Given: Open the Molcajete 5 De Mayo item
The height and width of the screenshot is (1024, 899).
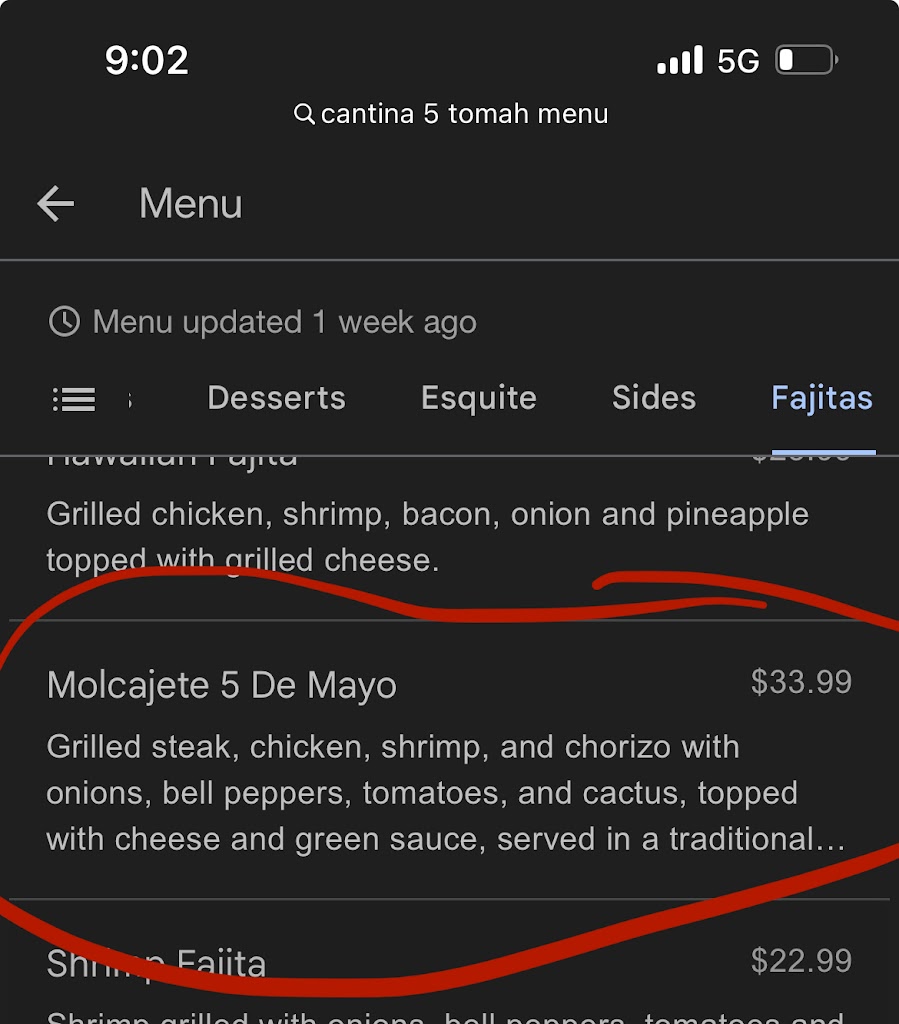Looking at the screenshot, I should (x=222, y=686).
